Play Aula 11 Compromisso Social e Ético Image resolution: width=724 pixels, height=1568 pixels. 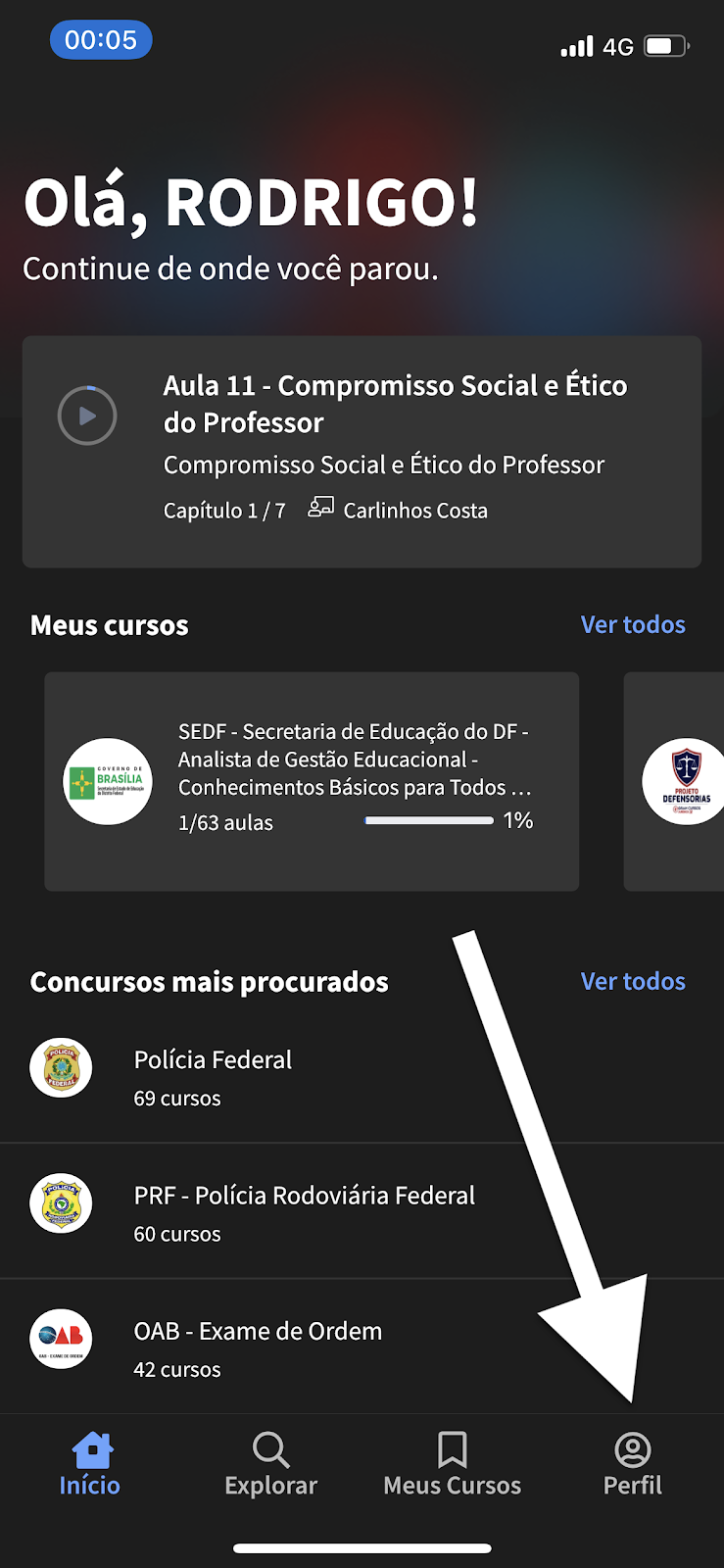click(87, 416)
